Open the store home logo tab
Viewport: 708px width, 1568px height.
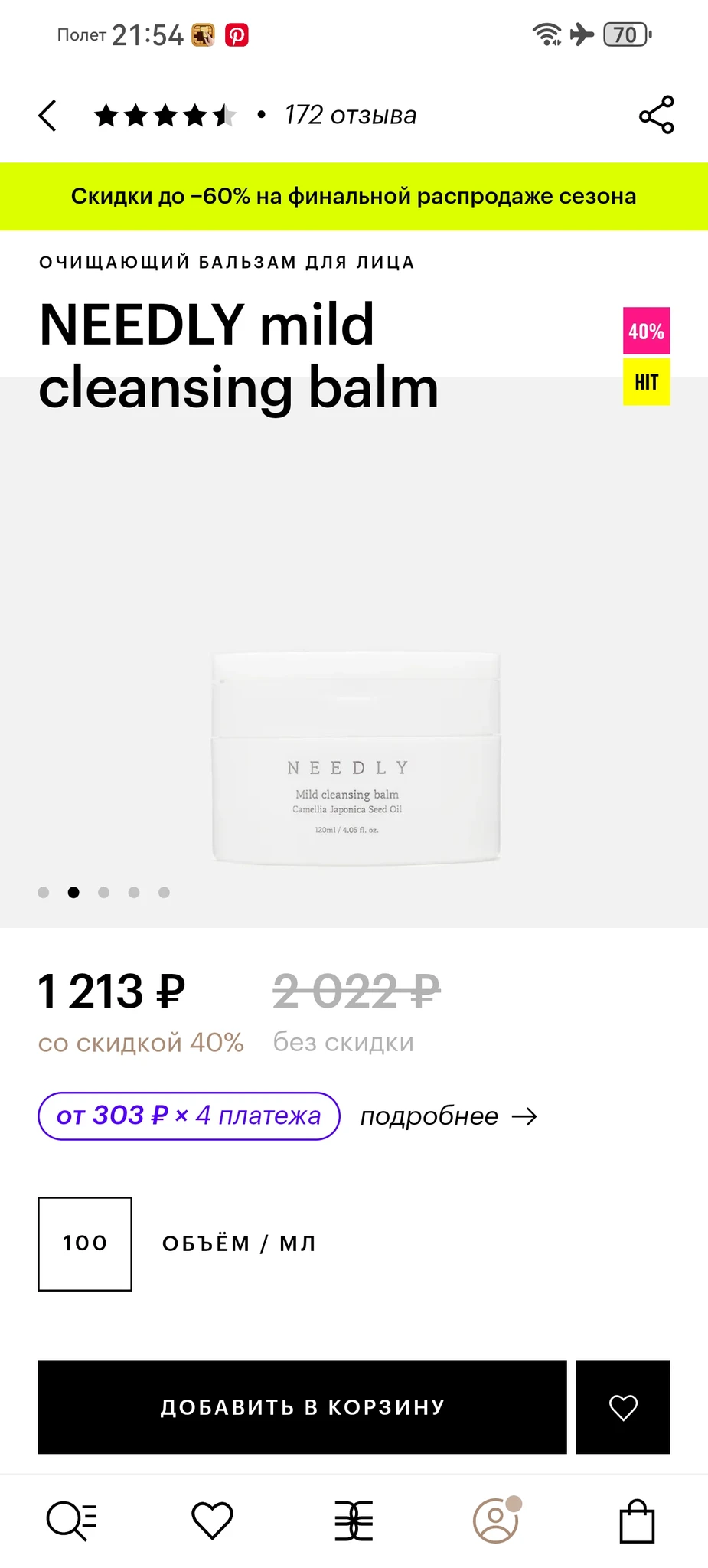(x=354, y=1520)
